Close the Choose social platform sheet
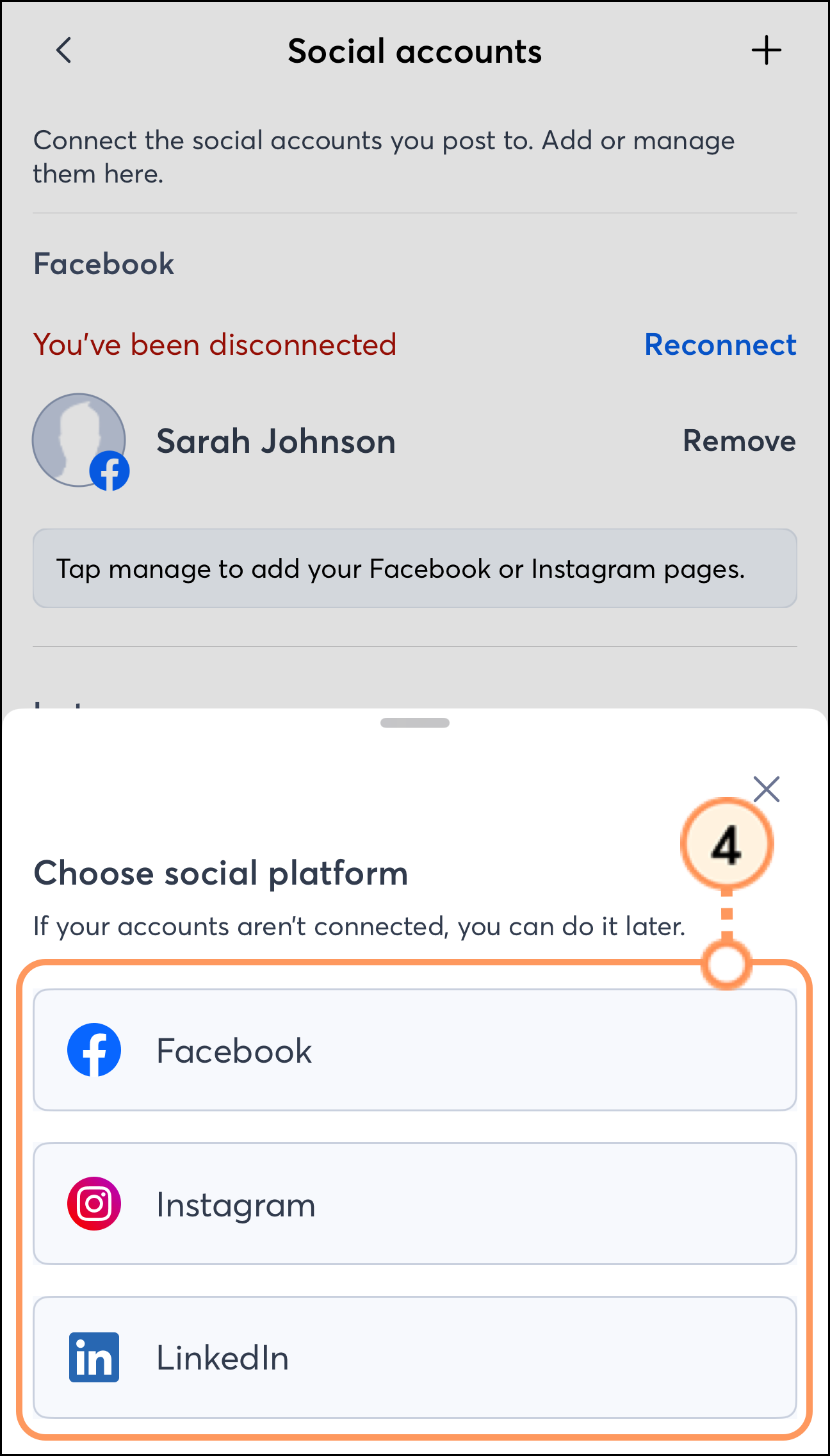 [x=766, y=789]
